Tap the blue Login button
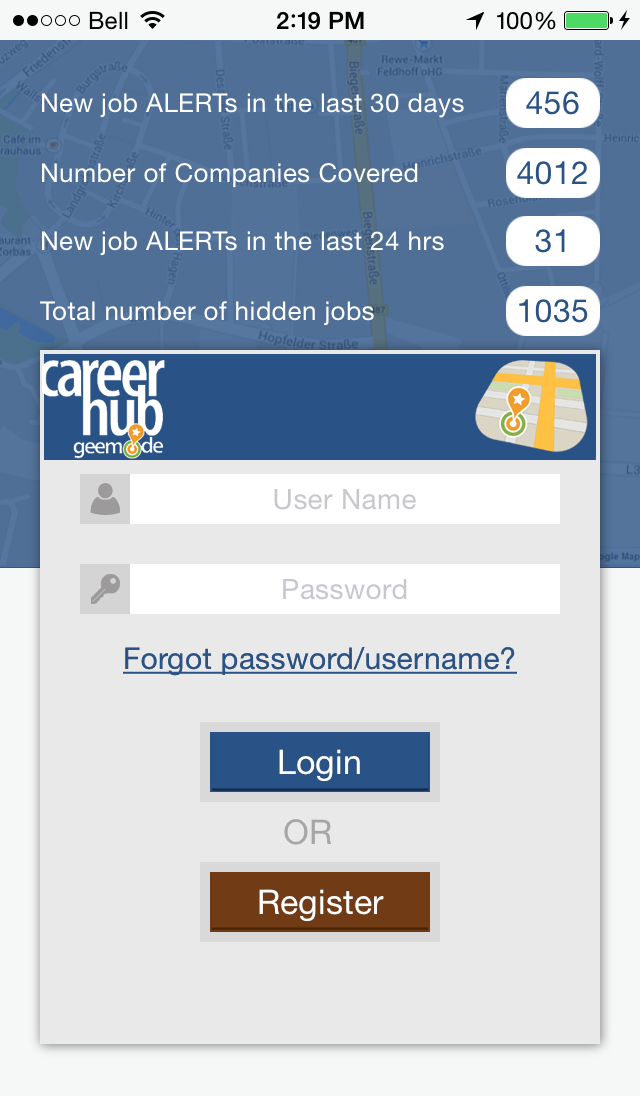 point(320,762)
